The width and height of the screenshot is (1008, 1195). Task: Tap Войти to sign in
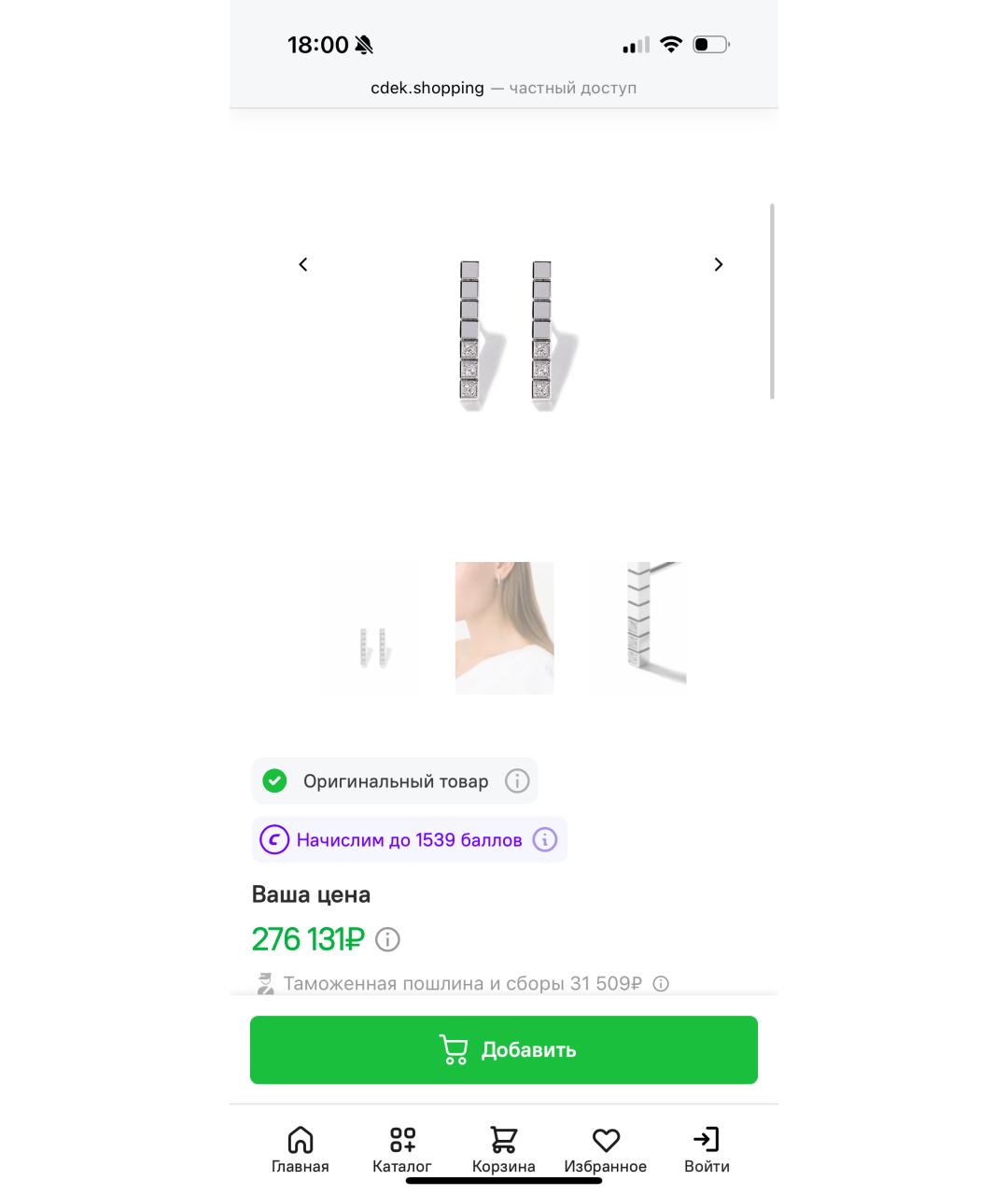click(707, 1149)
